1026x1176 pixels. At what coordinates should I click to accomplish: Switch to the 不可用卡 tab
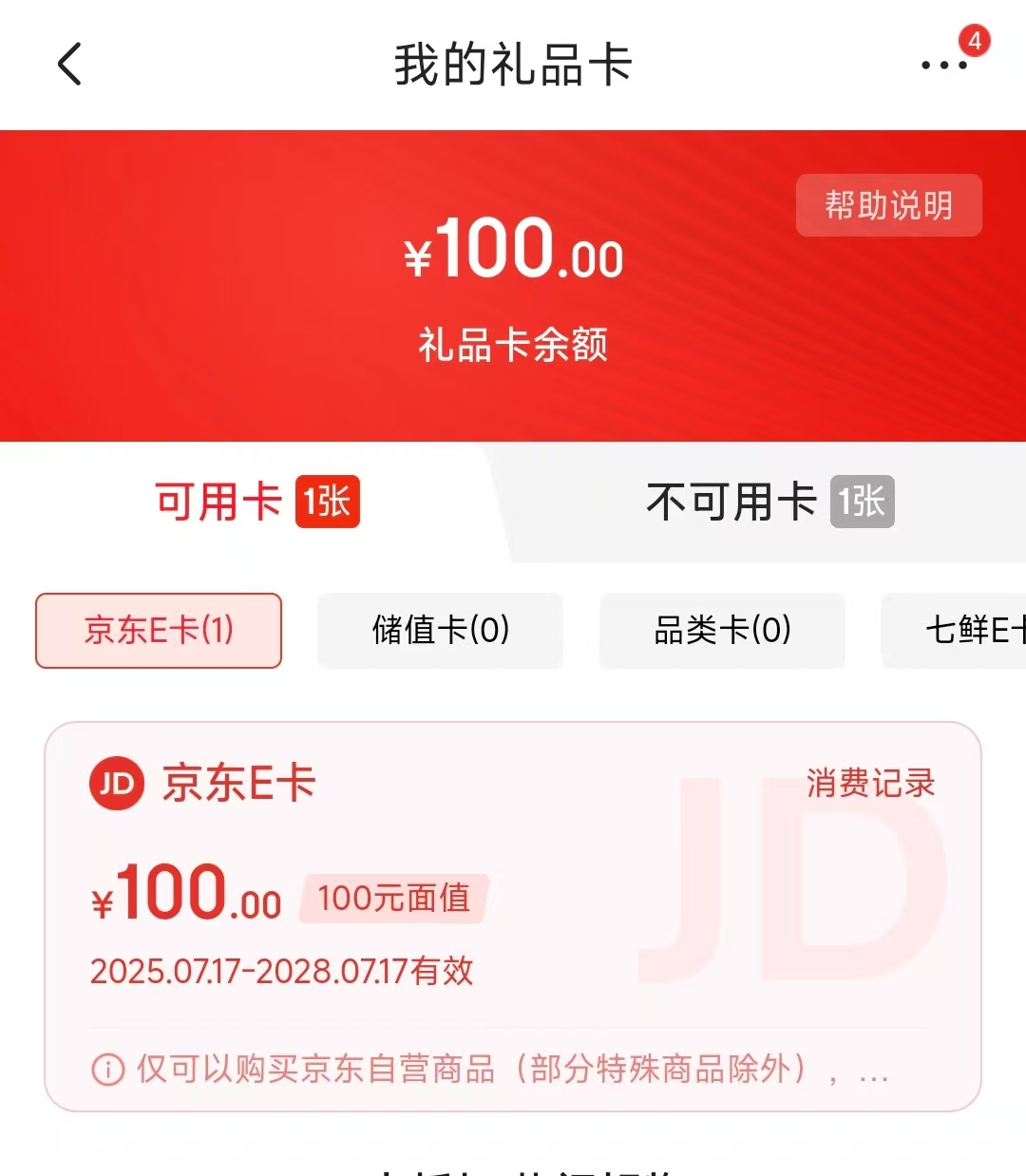pos(769,502)
